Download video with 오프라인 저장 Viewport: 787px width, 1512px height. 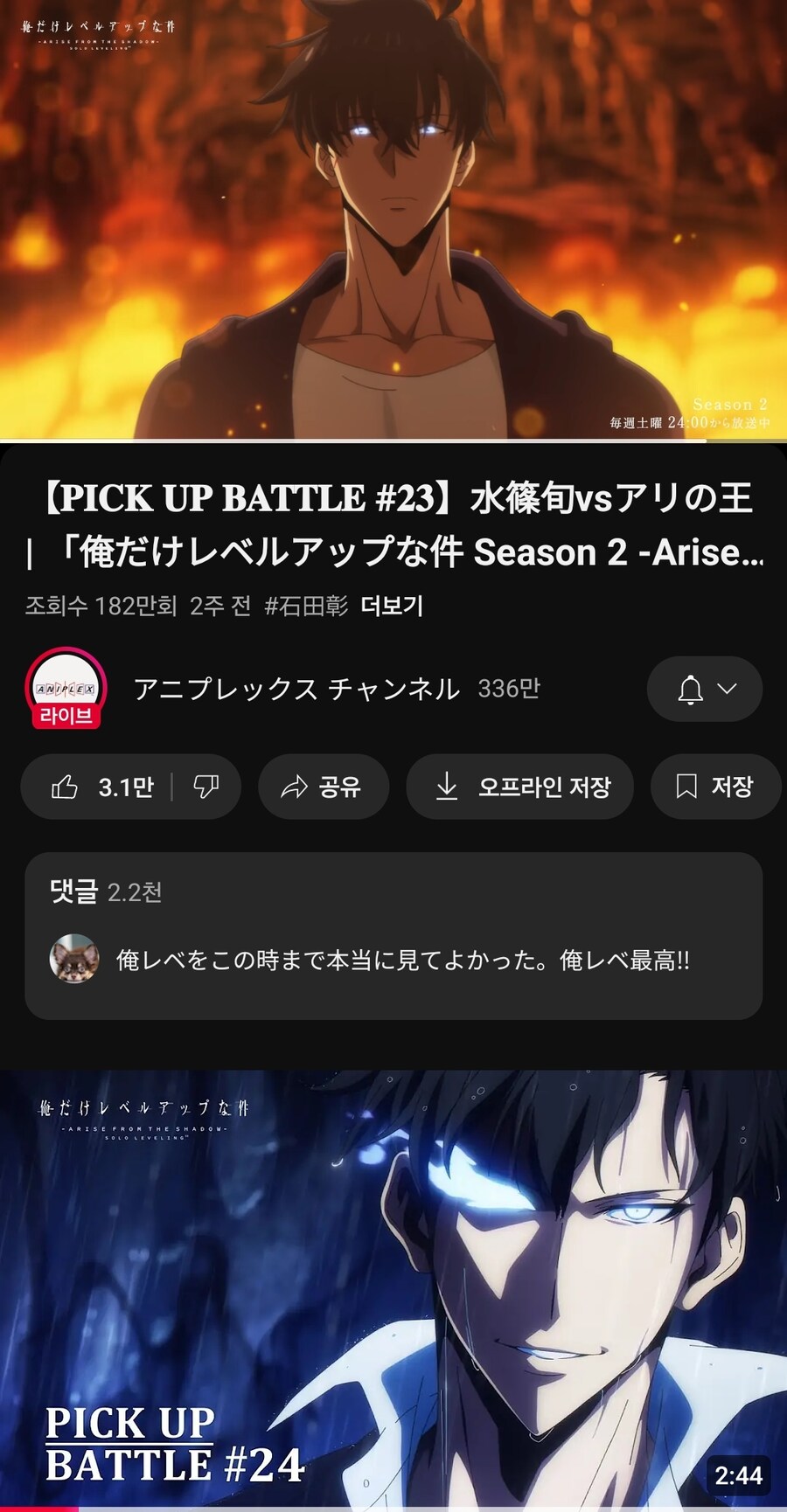pyautogui.click(x=520, y=787)
